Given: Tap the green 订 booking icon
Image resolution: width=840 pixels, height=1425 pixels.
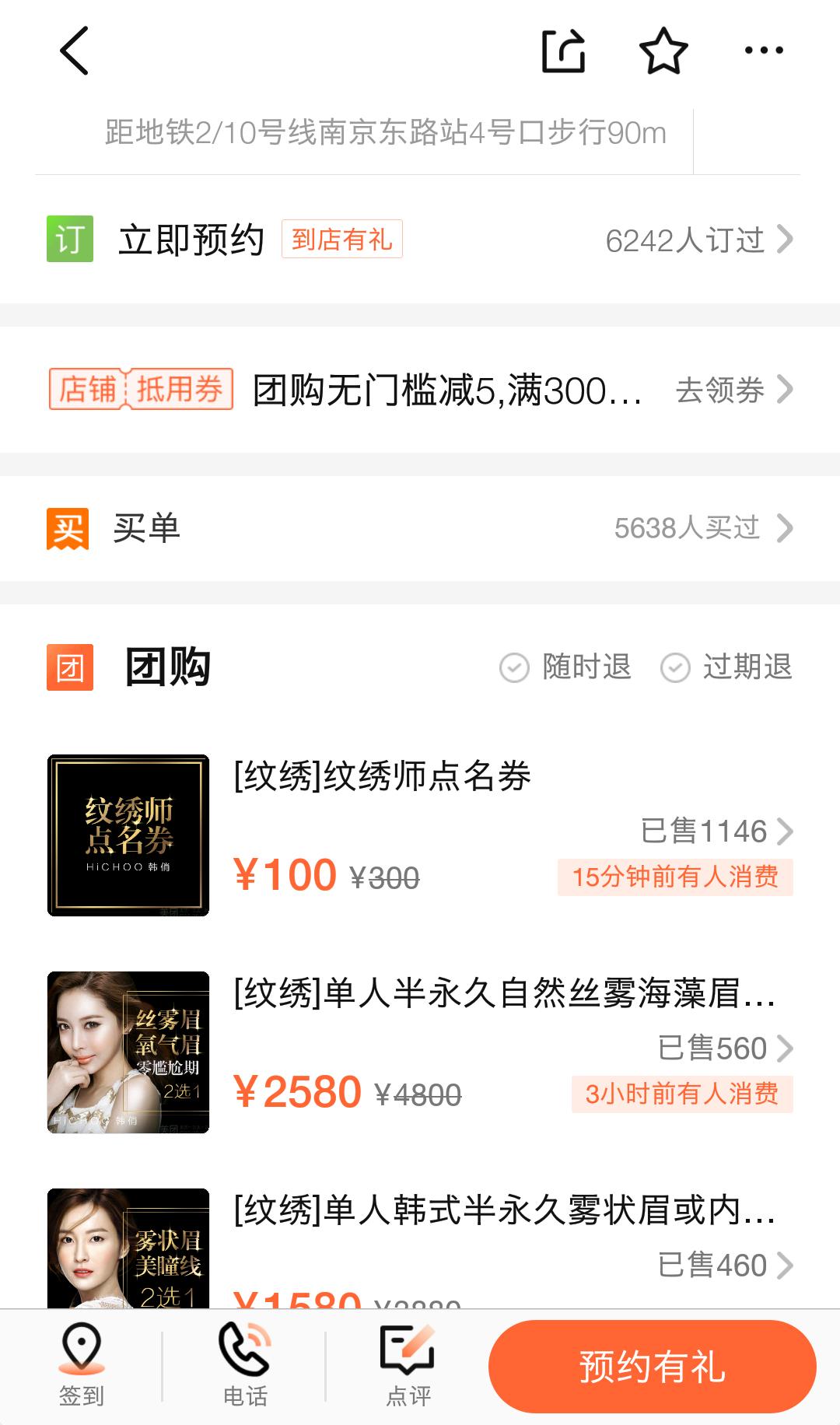Looking at the screenshot, I should [71, 240].
